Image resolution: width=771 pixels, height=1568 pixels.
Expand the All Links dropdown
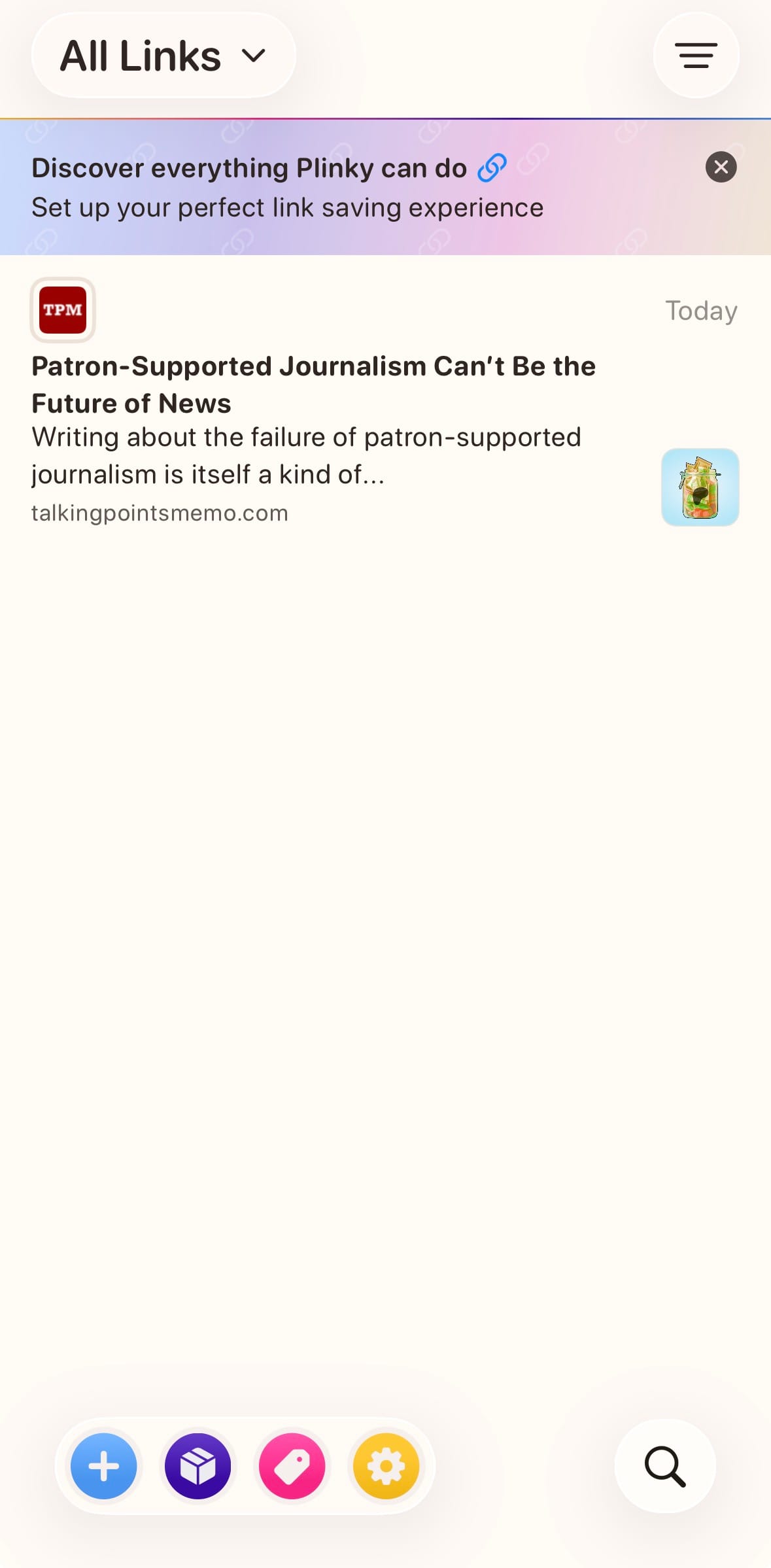click(163, 56)
